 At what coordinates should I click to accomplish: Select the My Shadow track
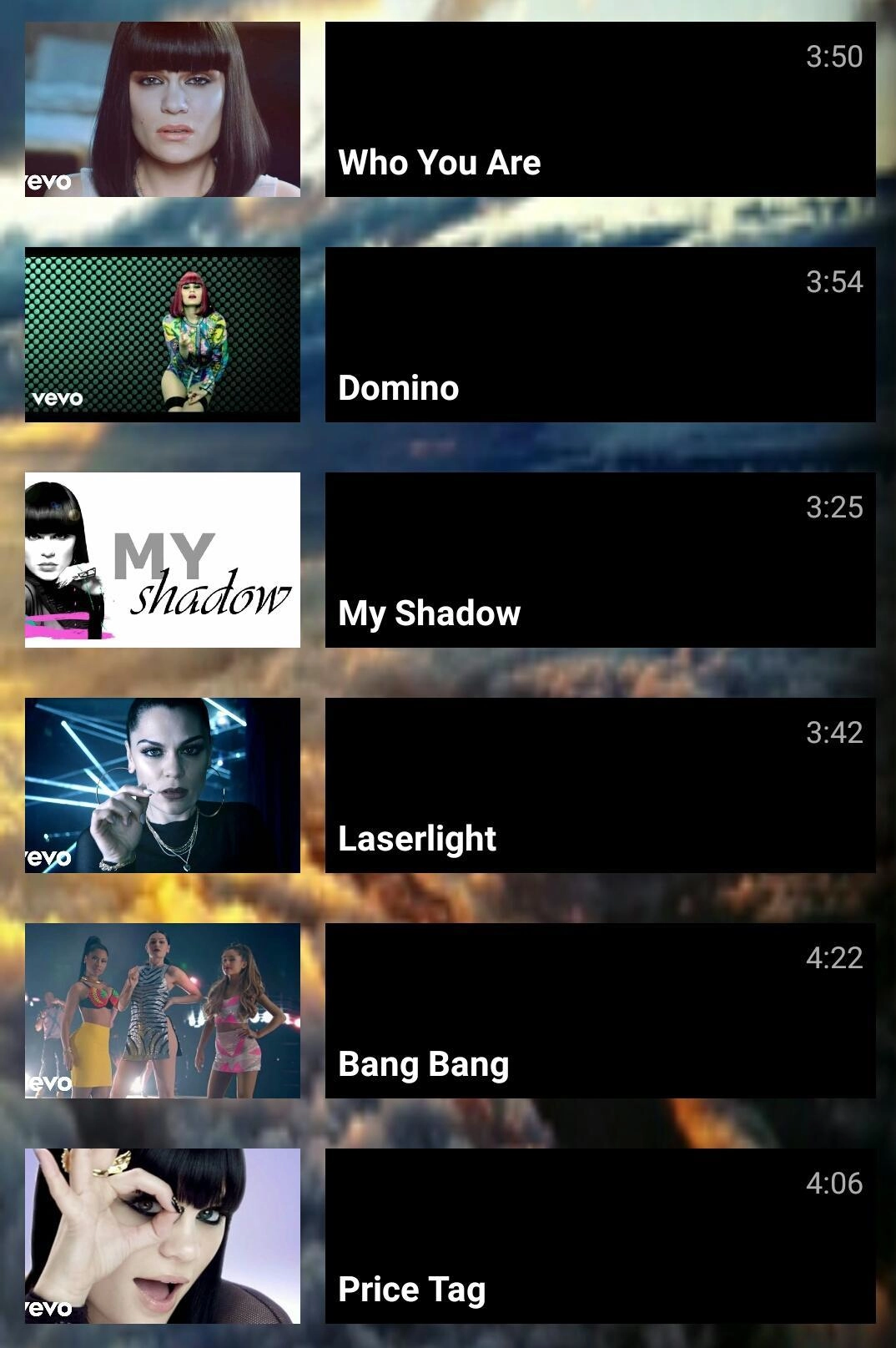coord(600,560)
